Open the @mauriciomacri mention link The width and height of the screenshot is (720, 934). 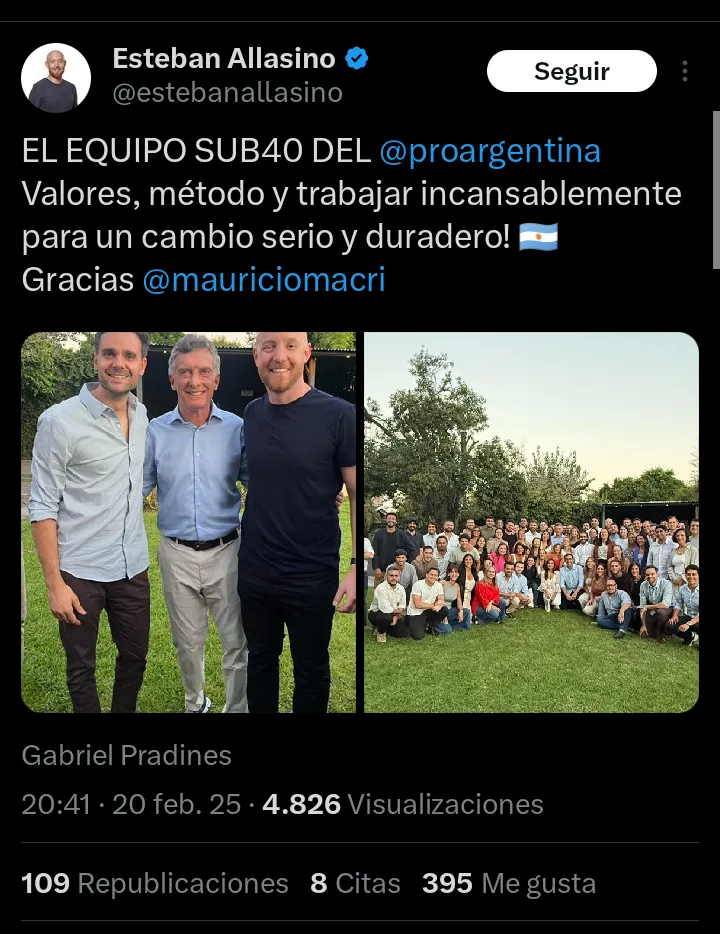pos(263,280)
